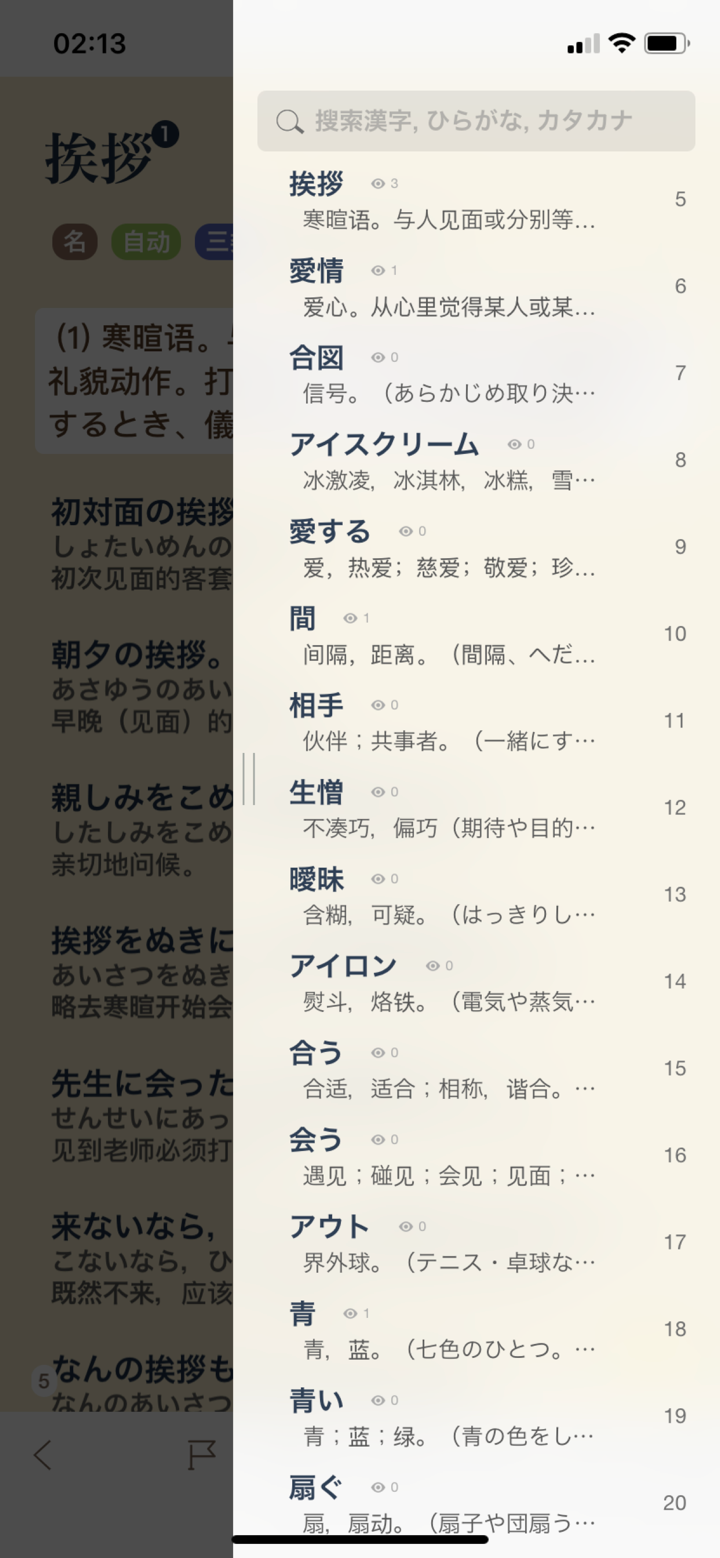Screen dimensions: 720x1558
Task: Toggle the eye counter beside 挨拶 in the list
Action: click(377, 184)
